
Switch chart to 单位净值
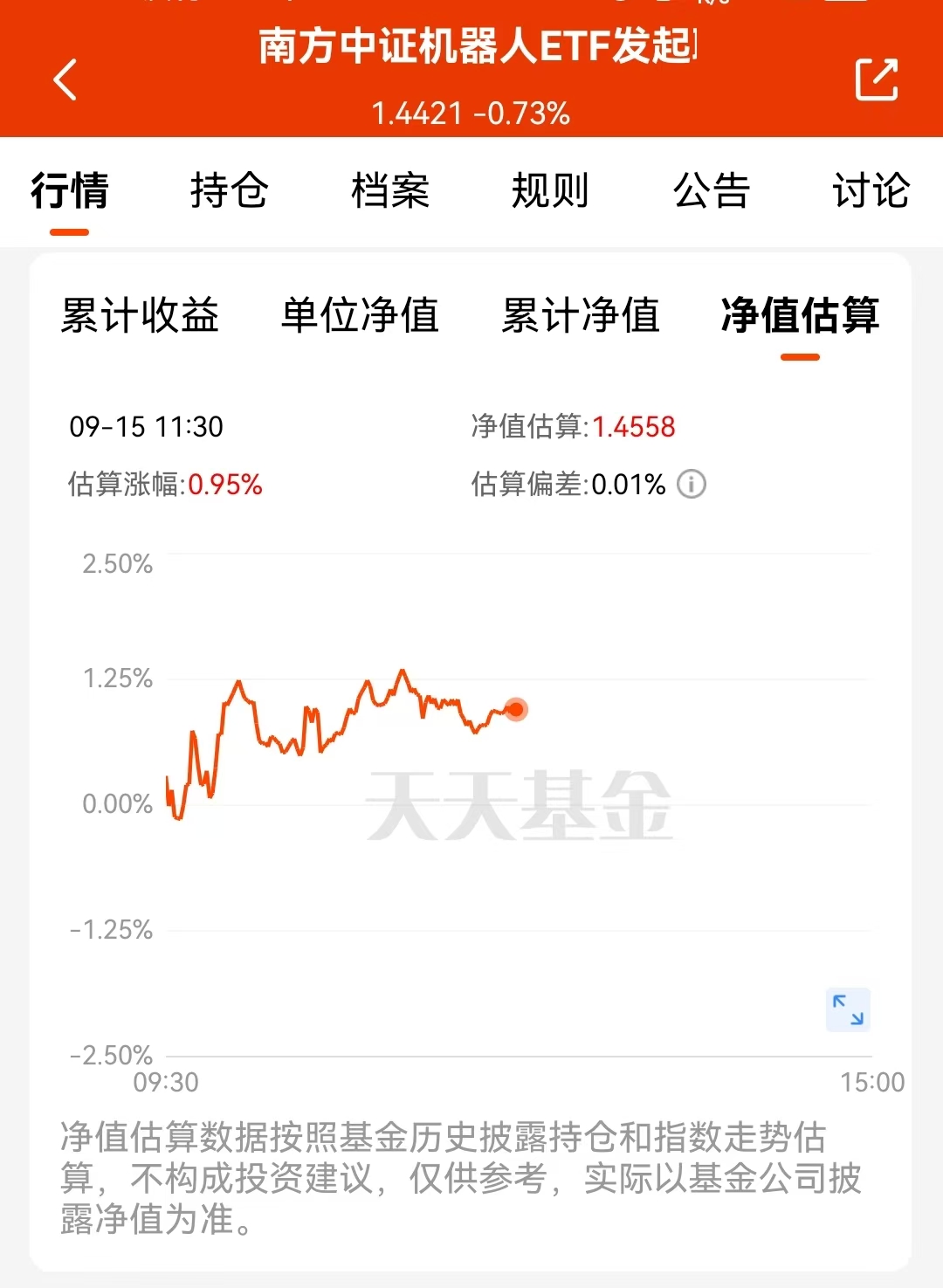point(360,315)
